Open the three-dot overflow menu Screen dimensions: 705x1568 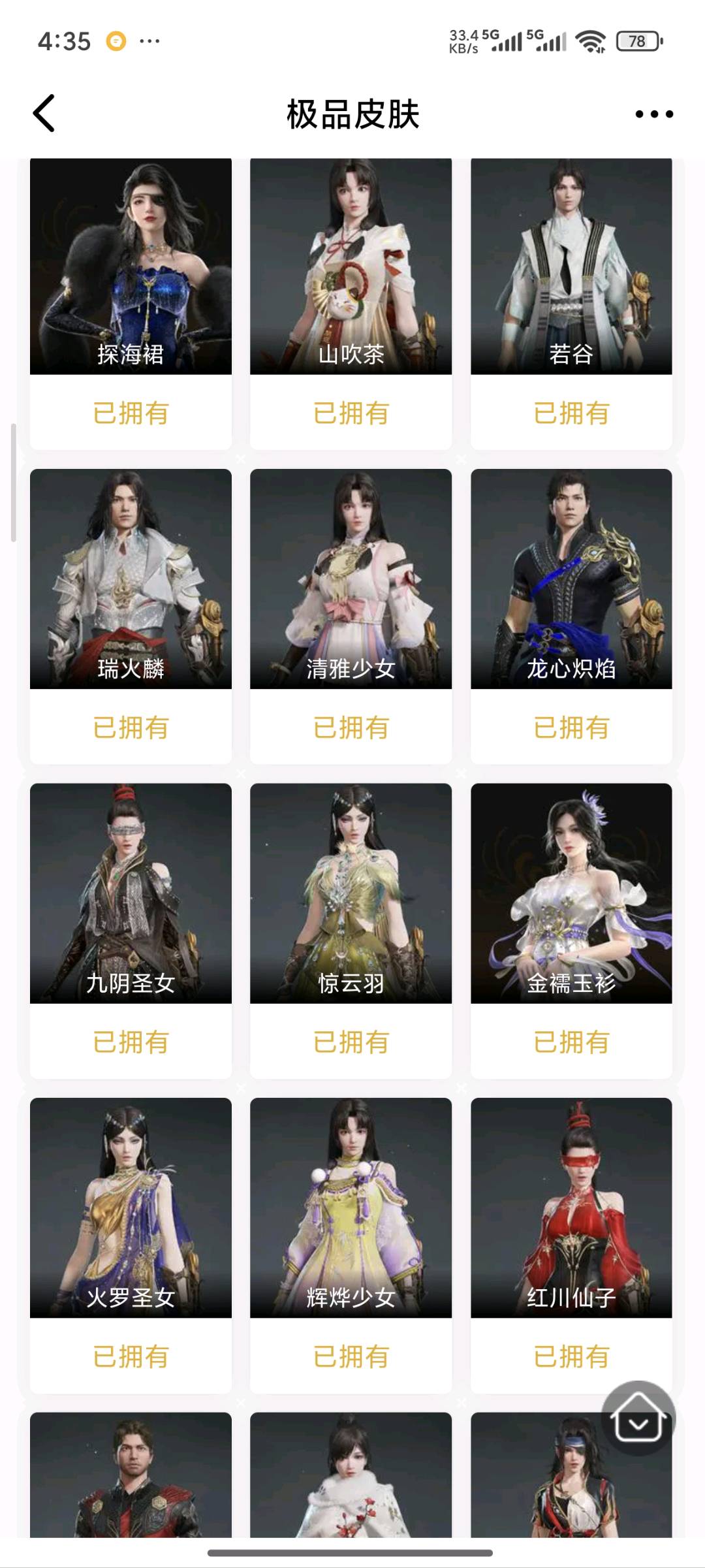[x=654, y=114]
